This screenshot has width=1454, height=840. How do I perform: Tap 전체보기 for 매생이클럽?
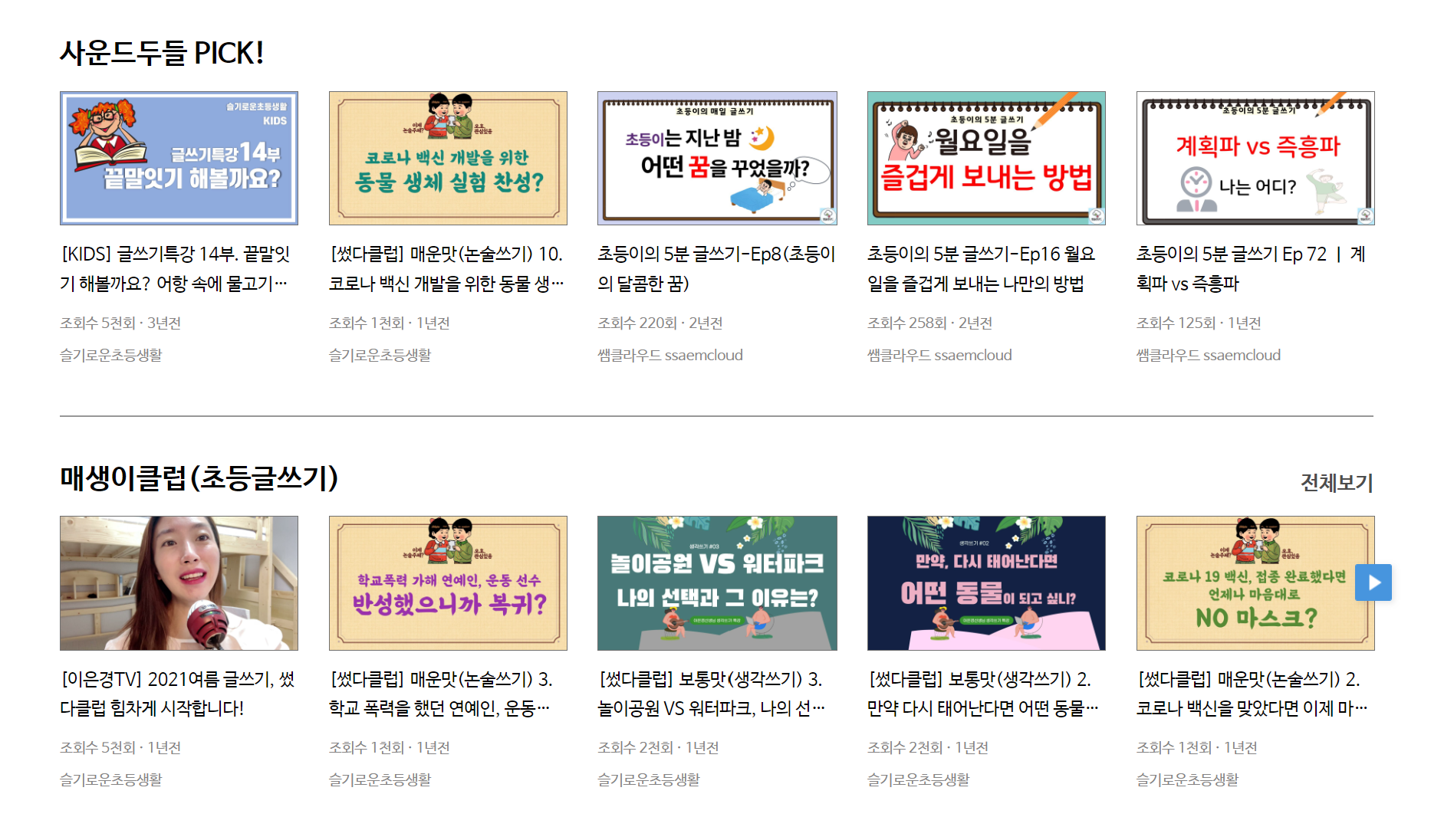pyautogui.click(x=1336, y=483)
